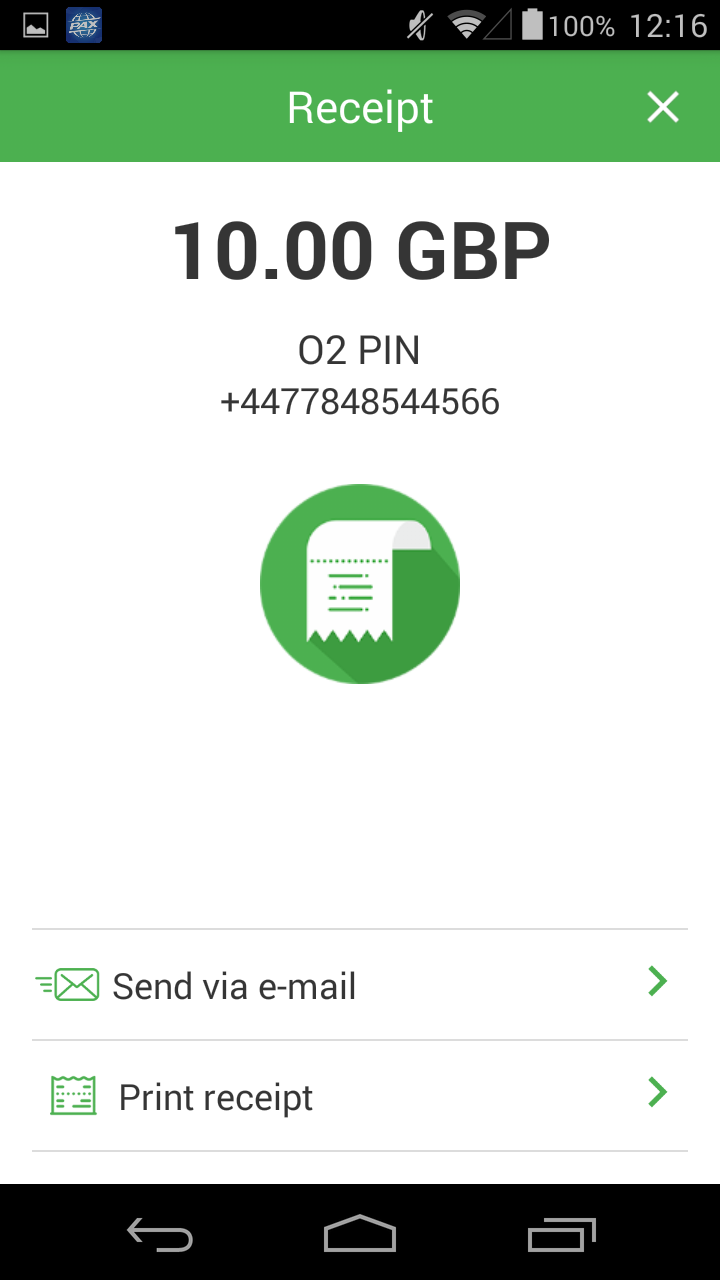
Task: Tap the receipt icon in the center
Action: tap(360, 583)
